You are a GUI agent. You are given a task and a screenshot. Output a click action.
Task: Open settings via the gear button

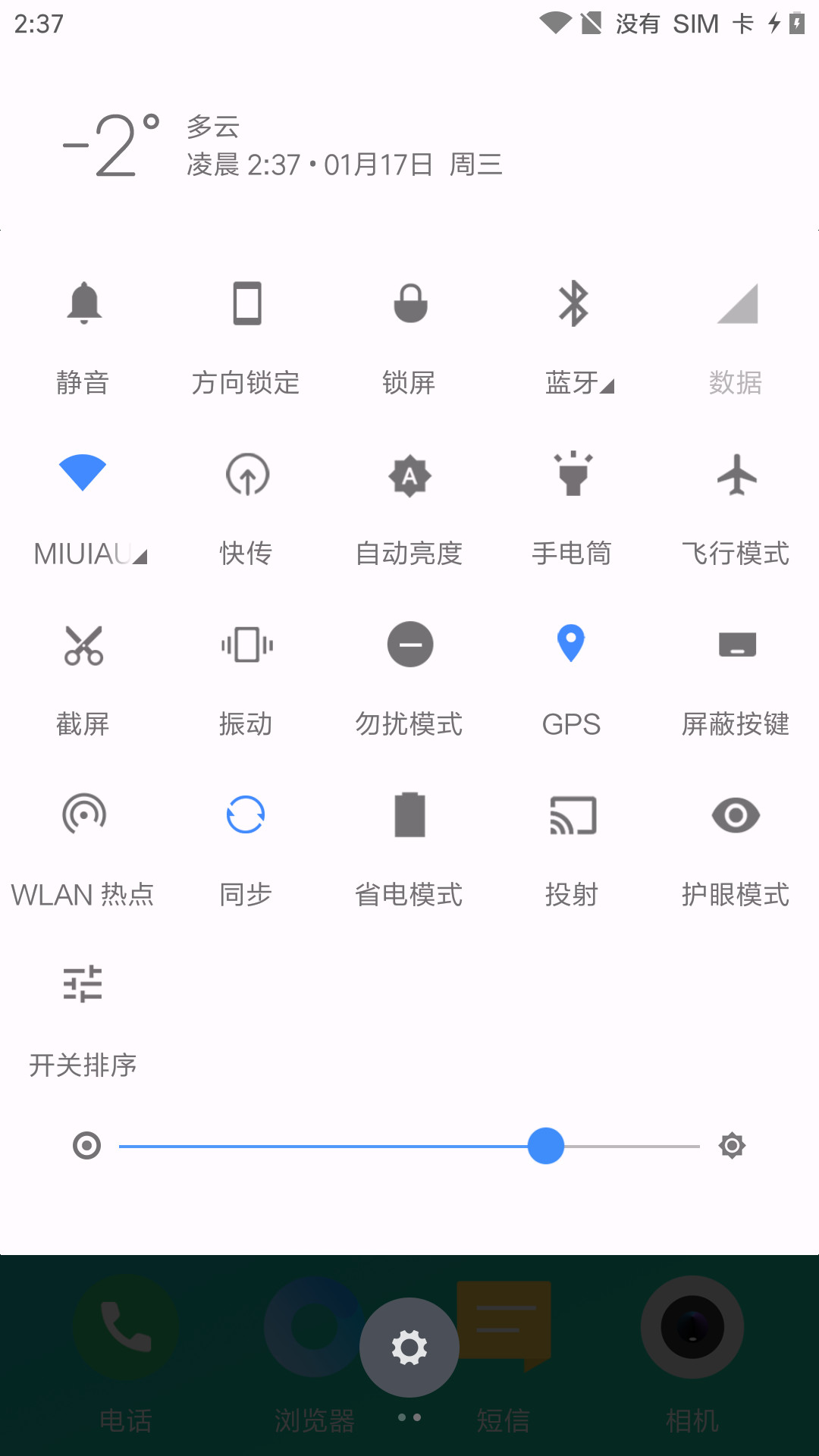[x=409, y=1348]
